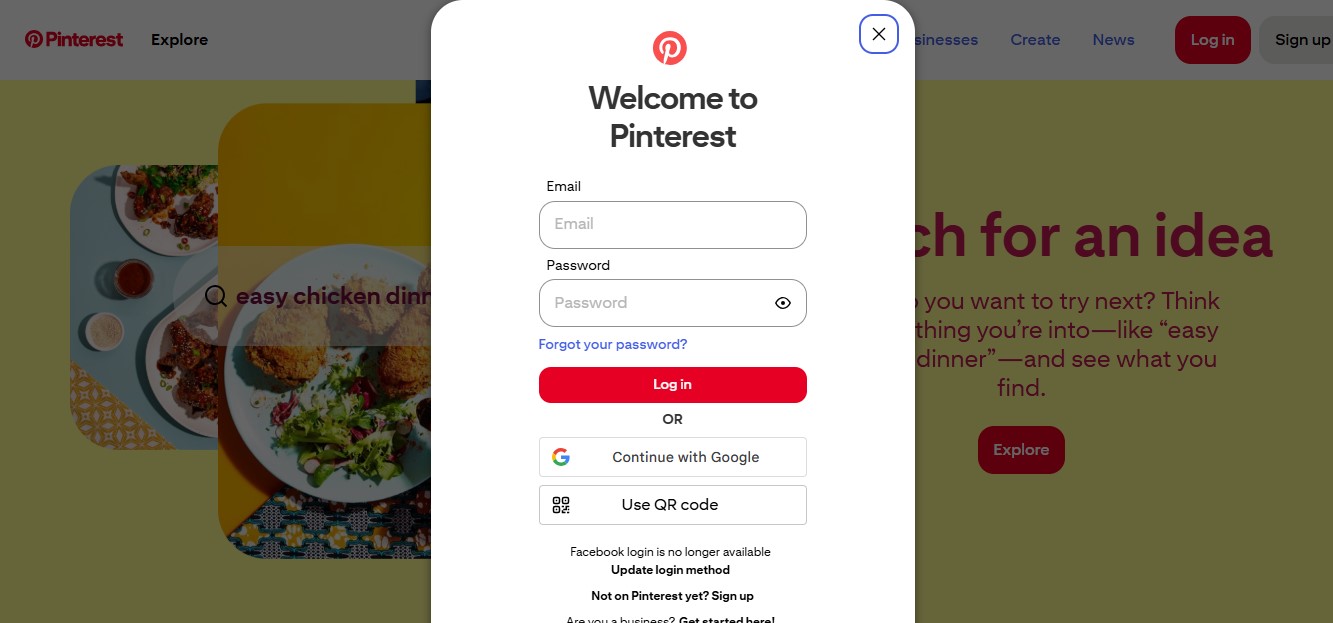The height and width of the screenshot is (623, 1333).
Task: Continue with Google
Action: pyautogui.click(x=672, y=457)
